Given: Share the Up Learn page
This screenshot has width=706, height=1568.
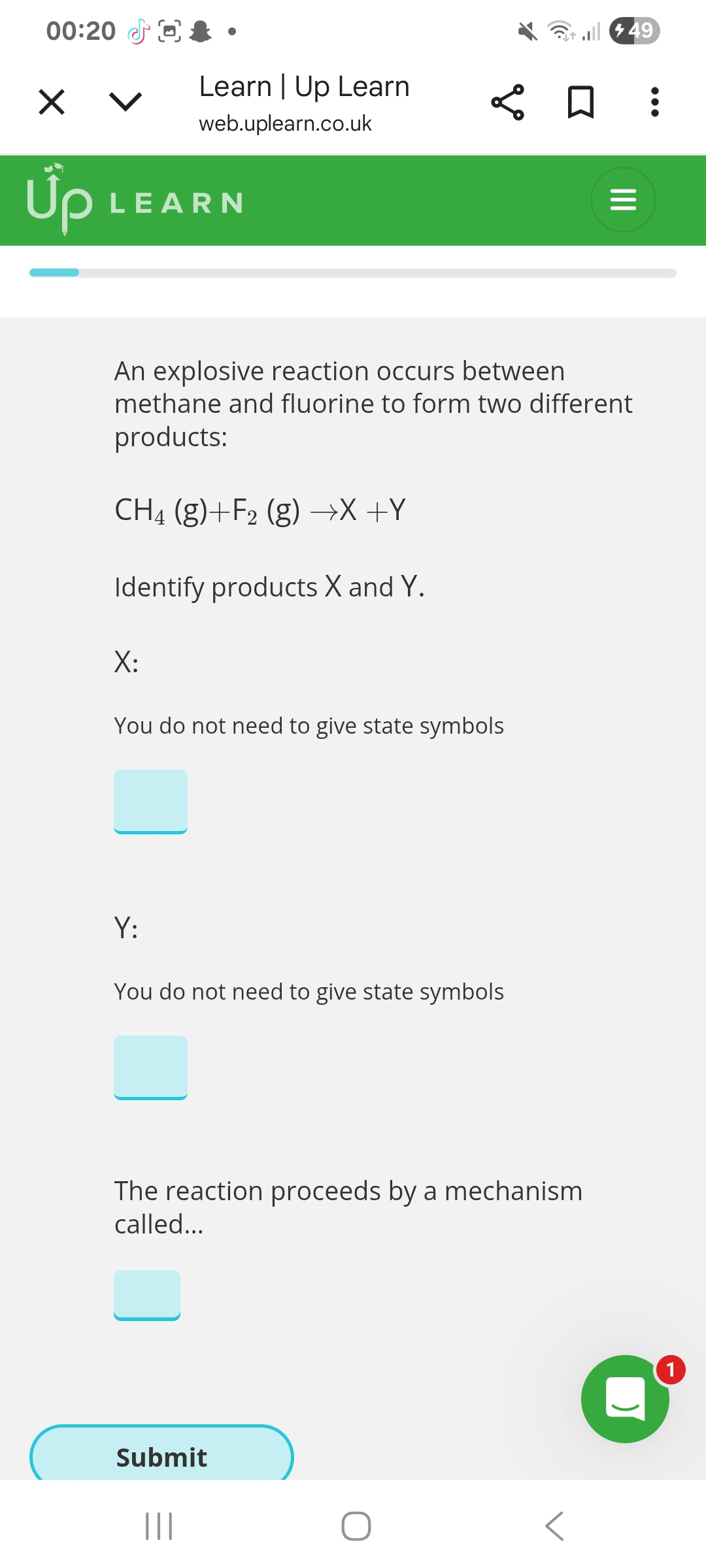Looking at the screenshot, I should tap(507, 103).
